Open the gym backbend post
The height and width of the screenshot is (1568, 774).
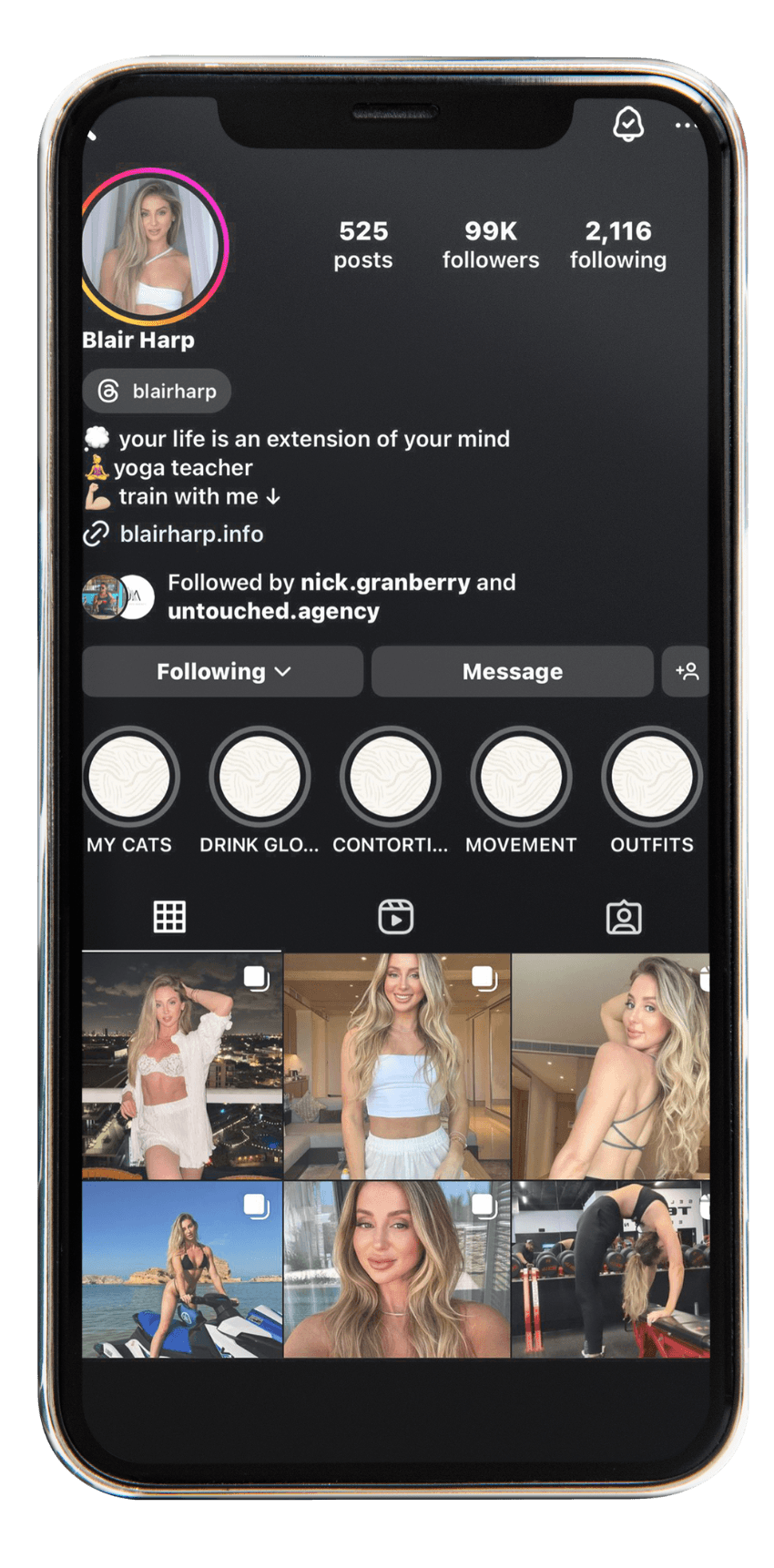[x=610, y=1270]
